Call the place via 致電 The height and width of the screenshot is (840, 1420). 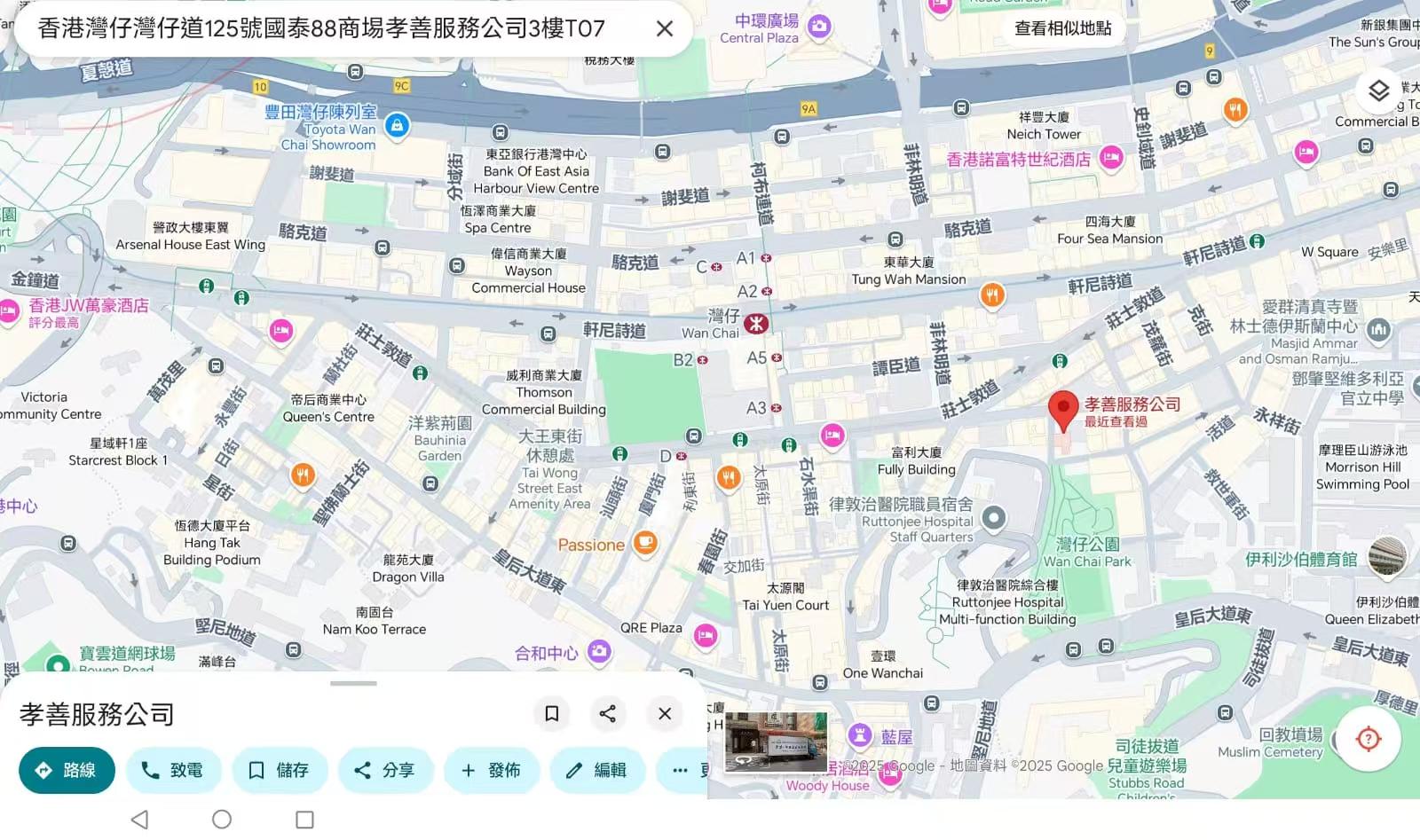(173, 770)
